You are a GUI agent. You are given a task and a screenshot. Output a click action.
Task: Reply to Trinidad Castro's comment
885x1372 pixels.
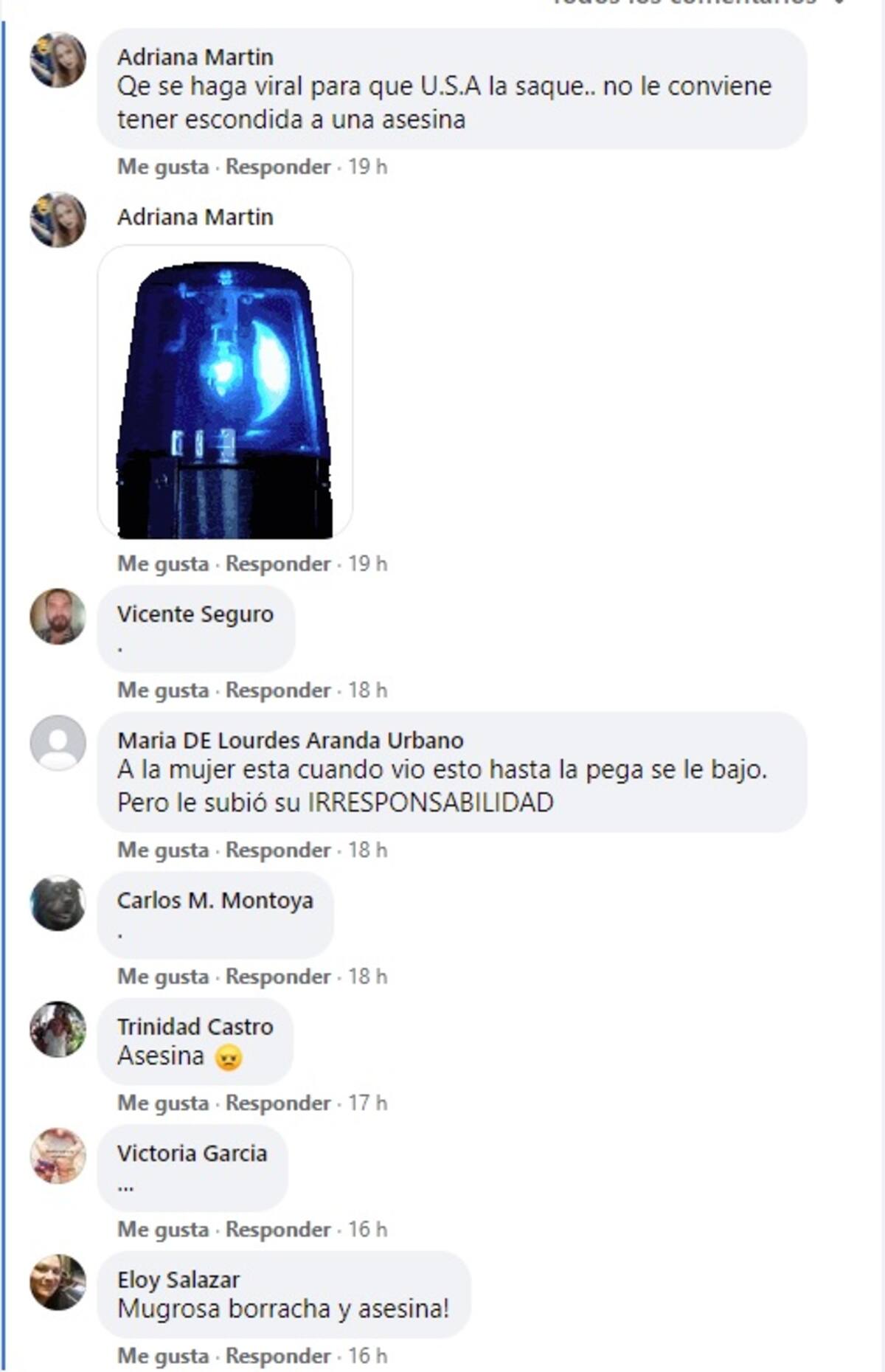click(277, 1104)
